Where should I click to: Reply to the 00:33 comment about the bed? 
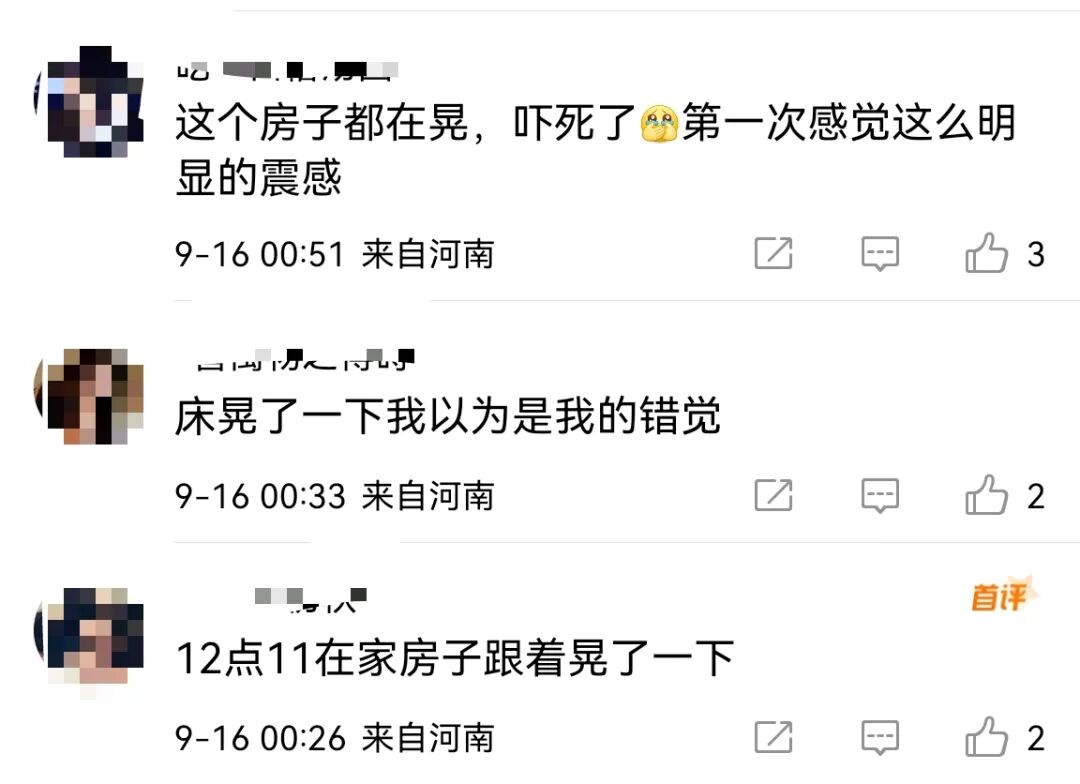880,495
